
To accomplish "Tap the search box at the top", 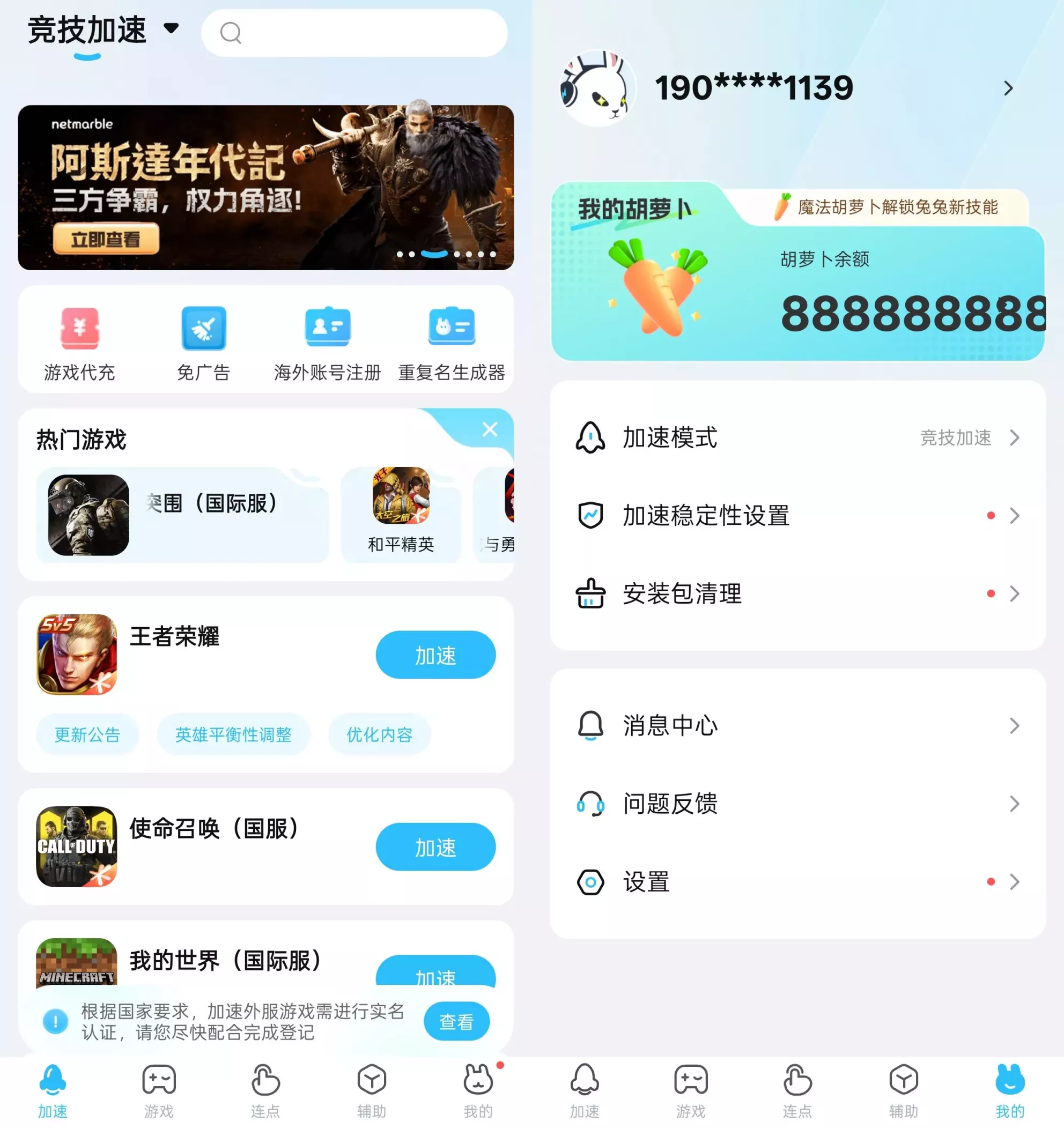I will pyautogui.click(x=354, y=33).
